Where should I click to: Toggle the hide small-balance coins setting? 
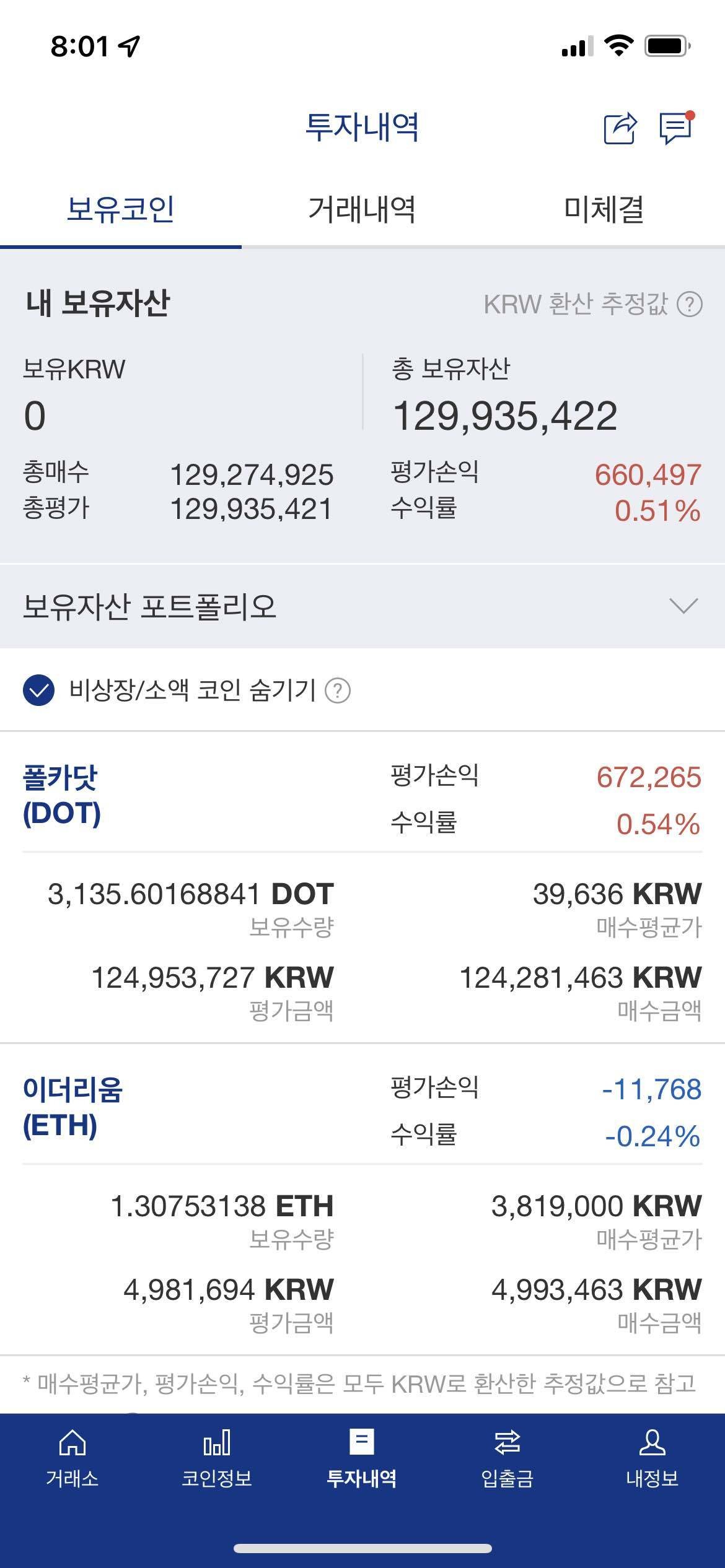point(40,693)
